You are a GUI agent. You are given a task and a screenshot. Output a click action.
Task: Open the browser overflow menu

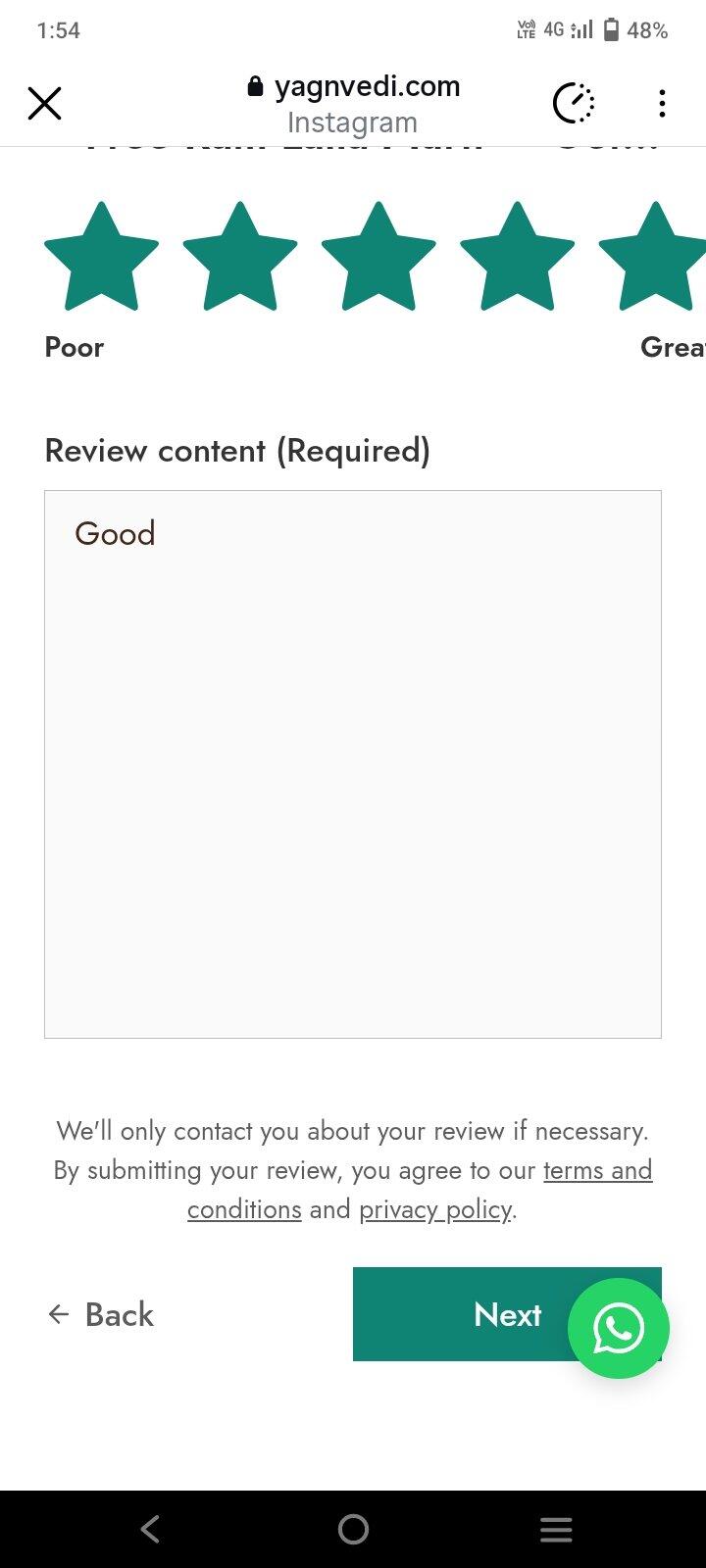pos(663,103)
